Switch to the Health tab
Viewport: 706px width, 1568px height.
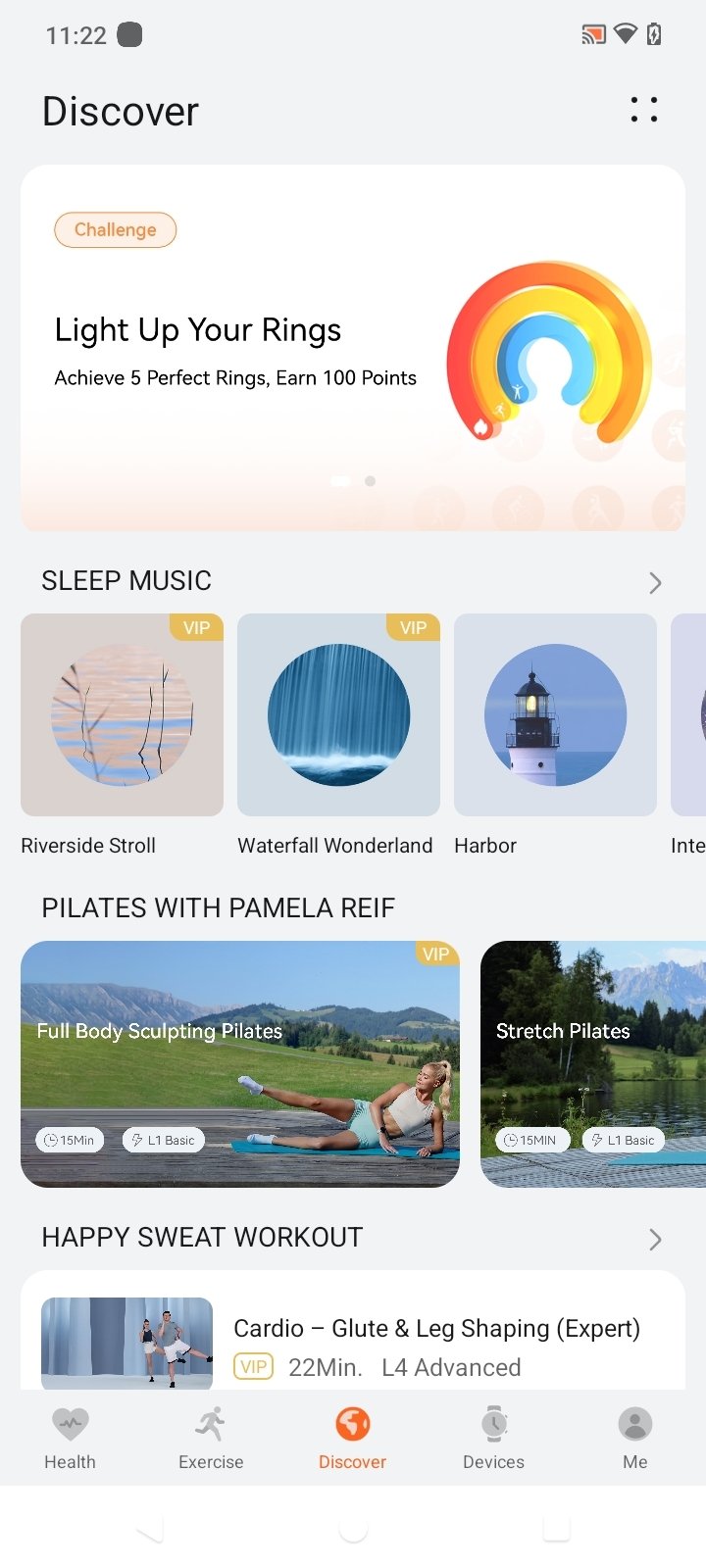[x=71, y=1438]
